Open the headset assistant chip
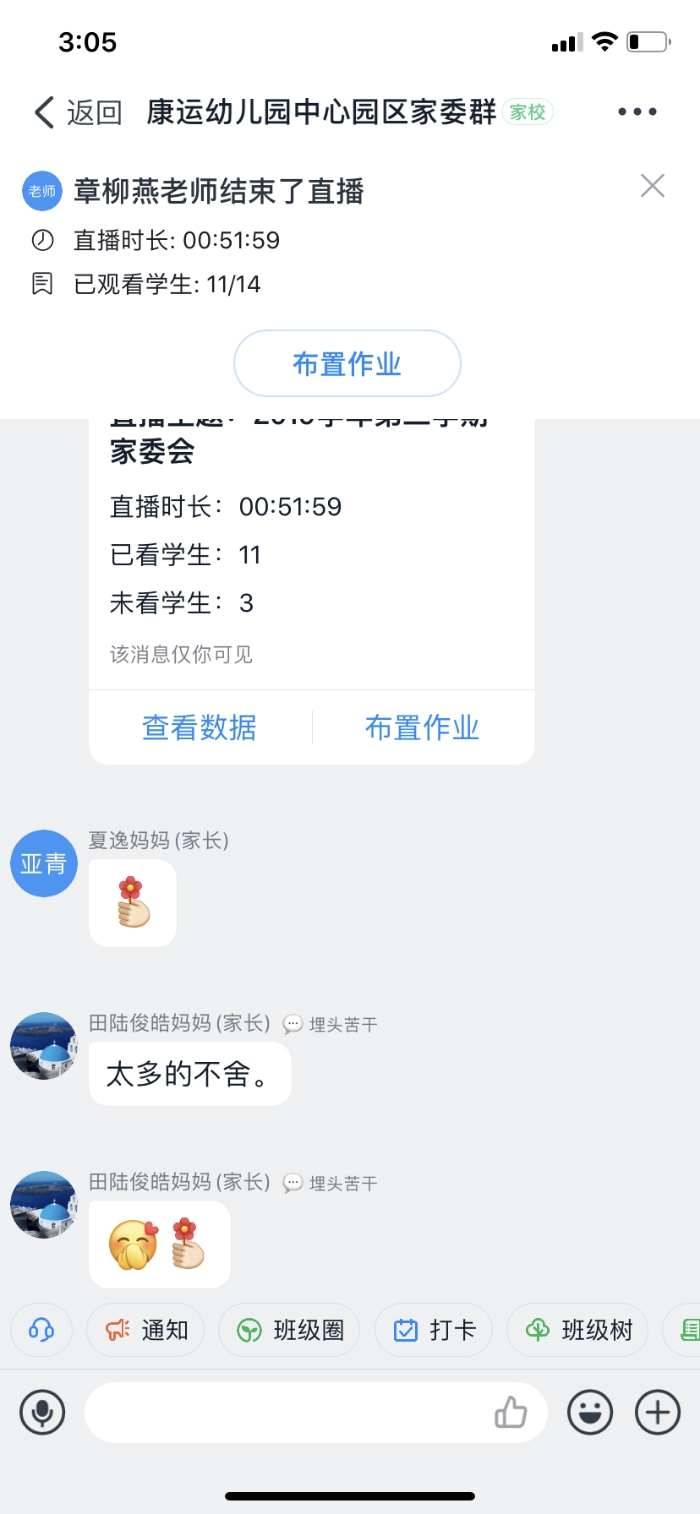This screenshot has height=1514, width=700. pos(41,1330)
